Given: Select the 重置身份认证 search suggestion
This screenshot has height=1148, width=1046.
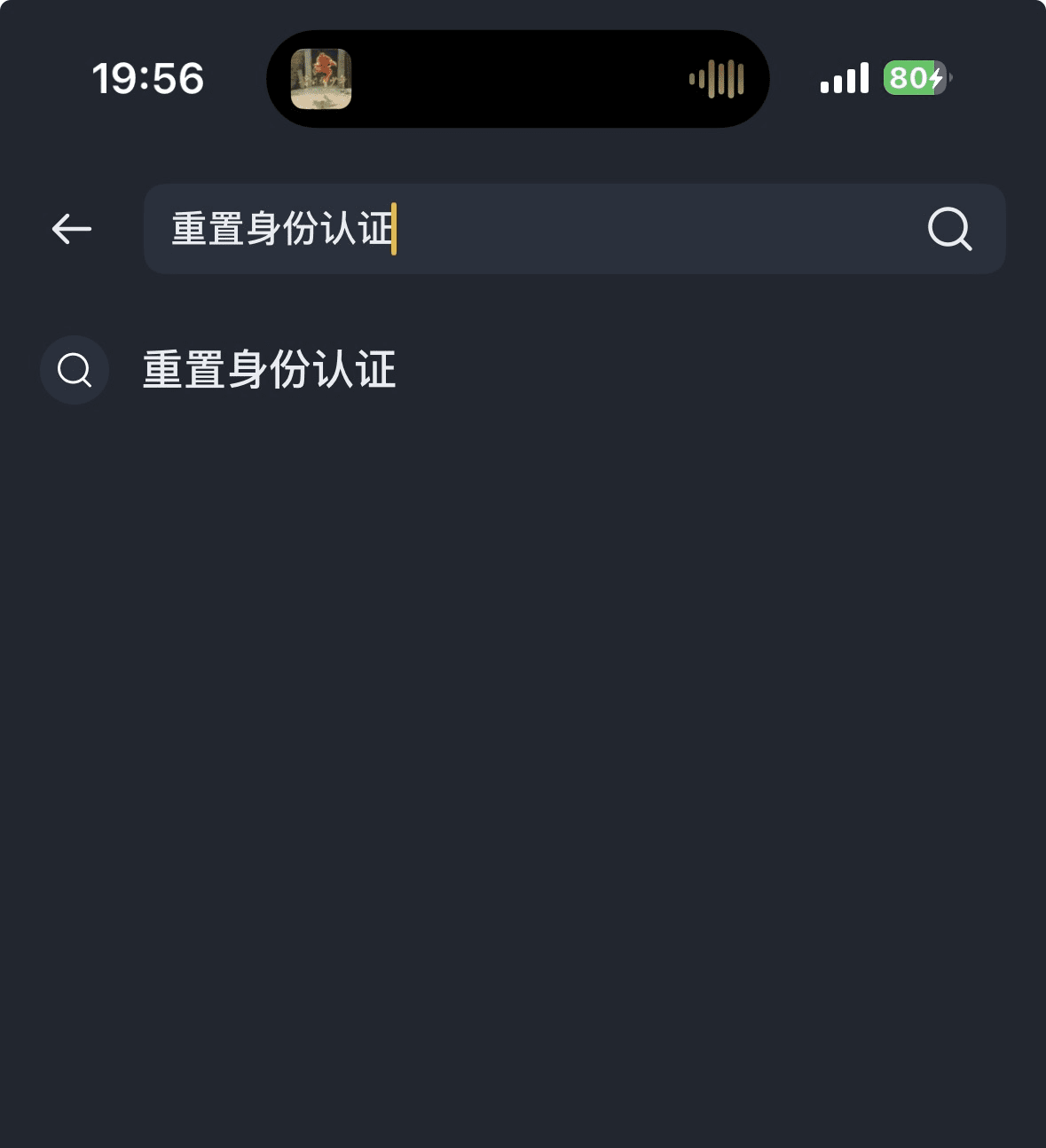Looking at the screenshot, I should pyautogui.click(x=269, y=370).
